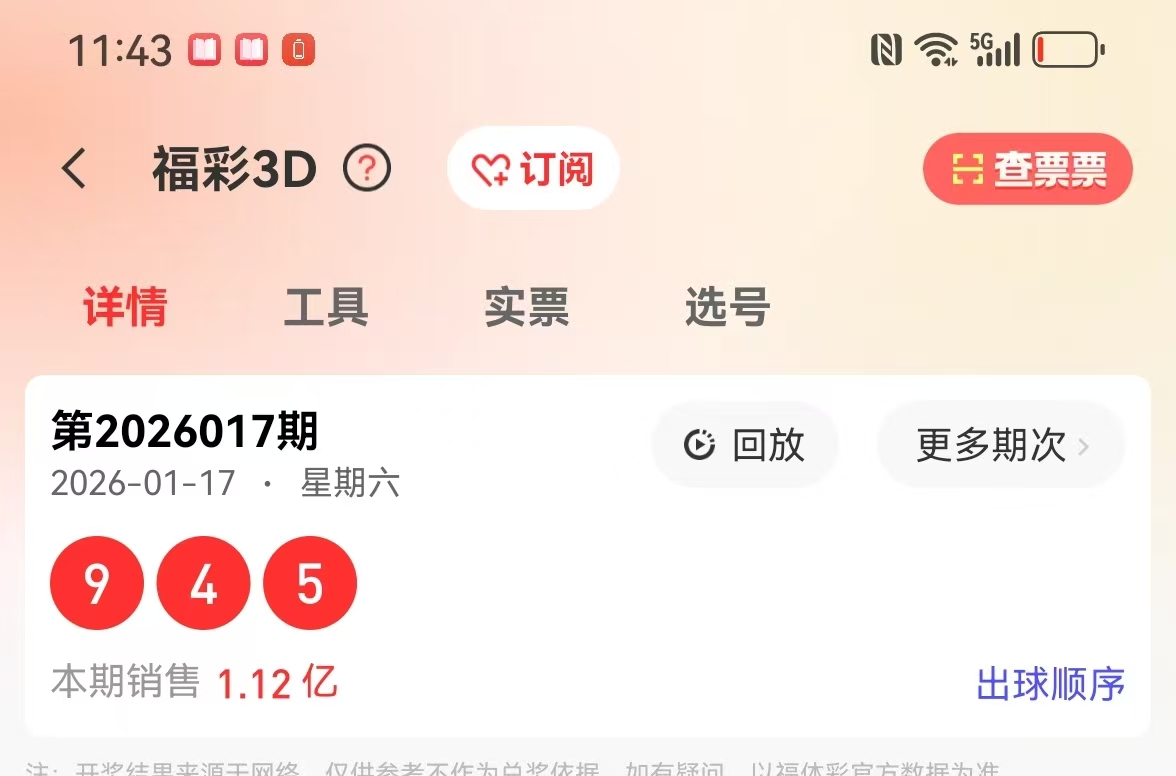
Task: Select the 详情 tab
Action: point(125,307)
